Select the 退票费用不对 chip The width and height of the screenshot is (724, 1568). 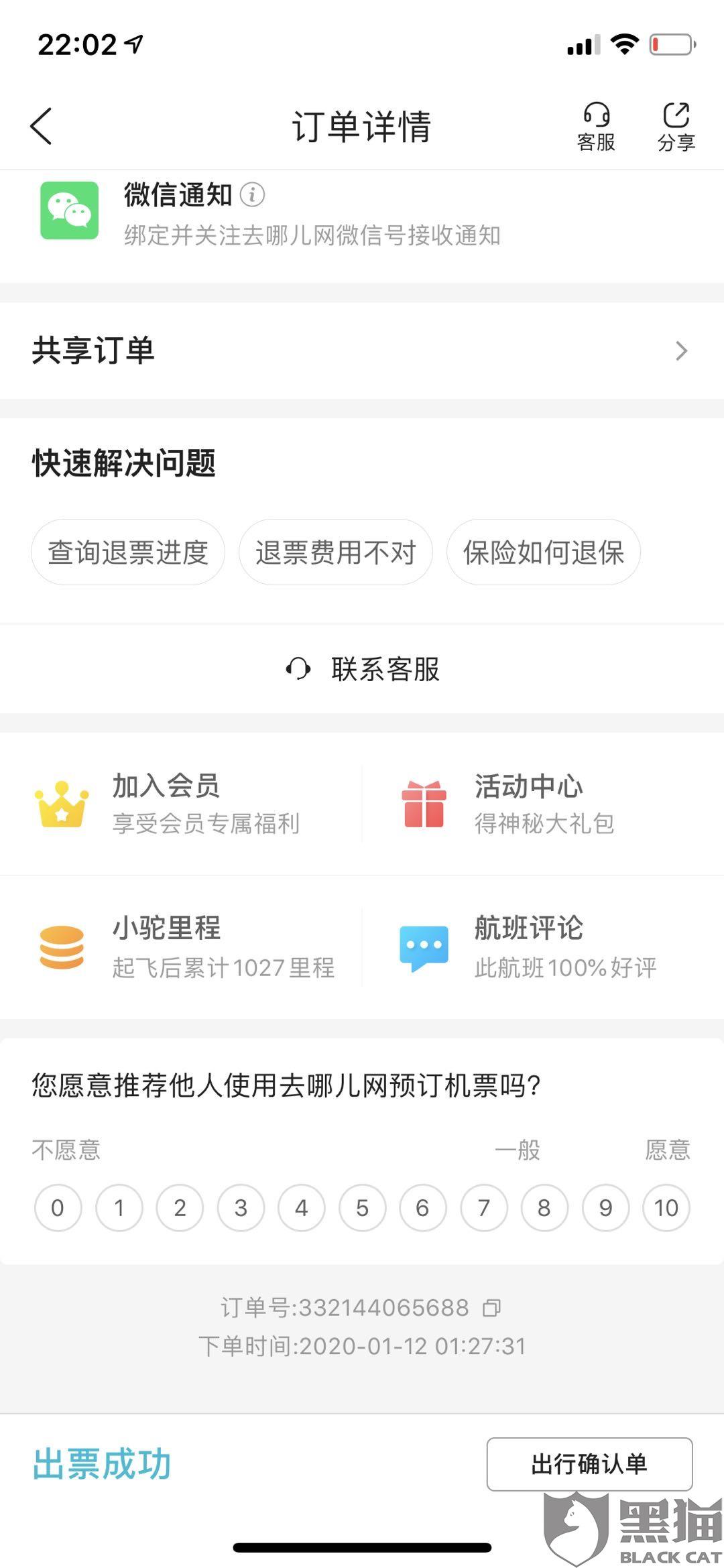click(x=335, y=552)
